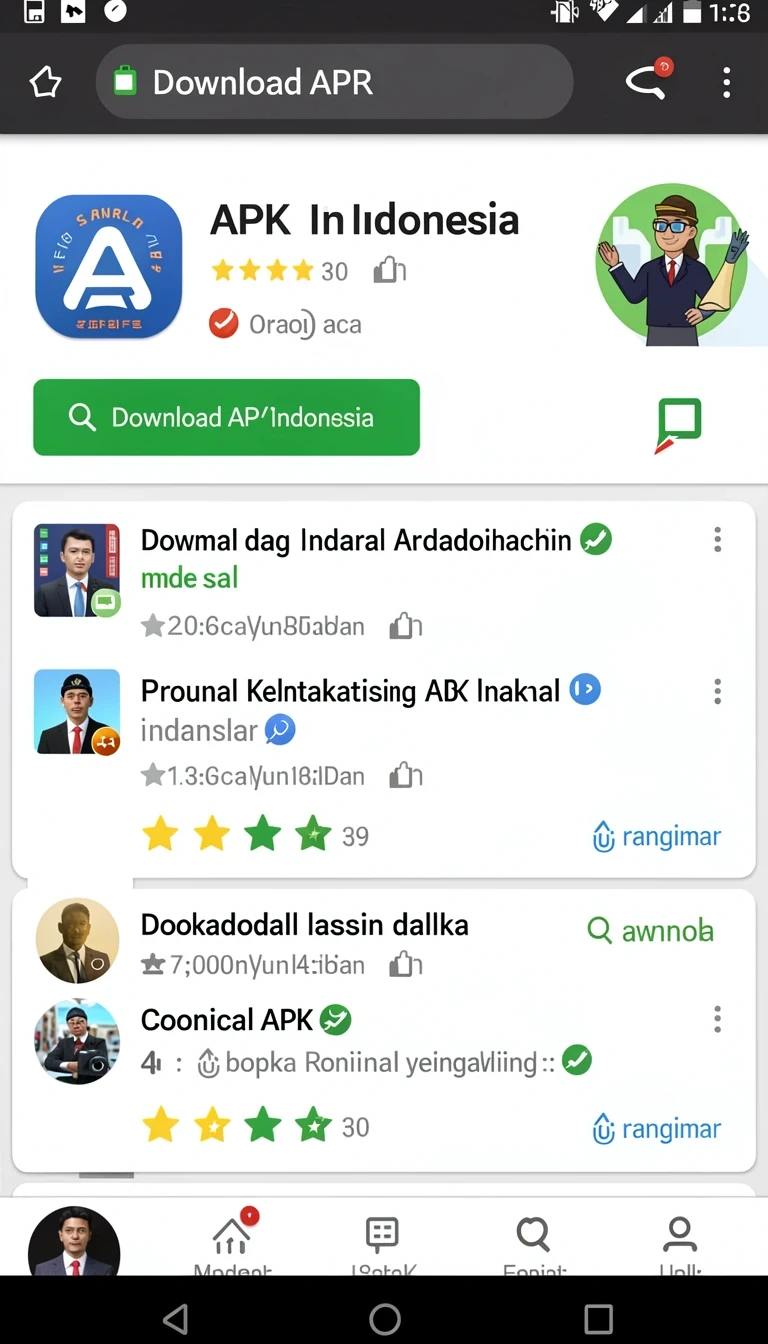Tap the awnoba search link

point(651,931)
